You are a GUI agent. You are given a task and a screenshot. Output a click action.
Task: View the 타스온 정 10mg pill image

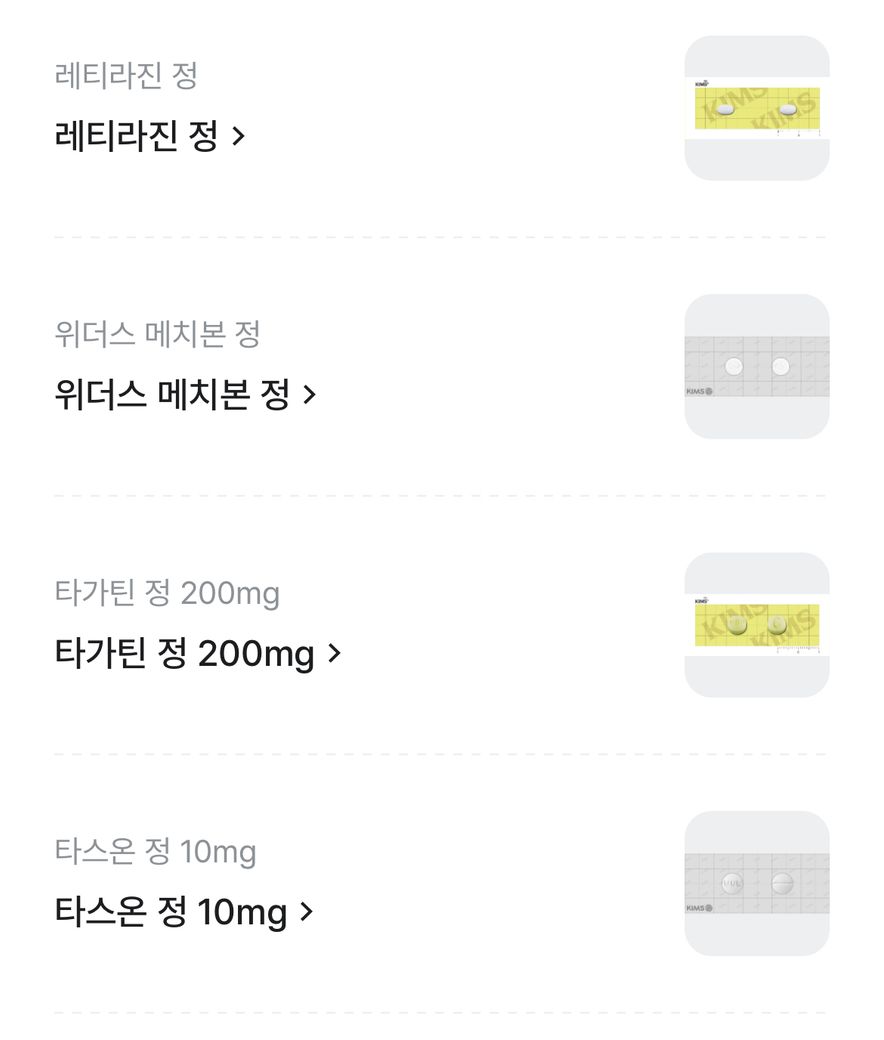[x=757, y=884]
